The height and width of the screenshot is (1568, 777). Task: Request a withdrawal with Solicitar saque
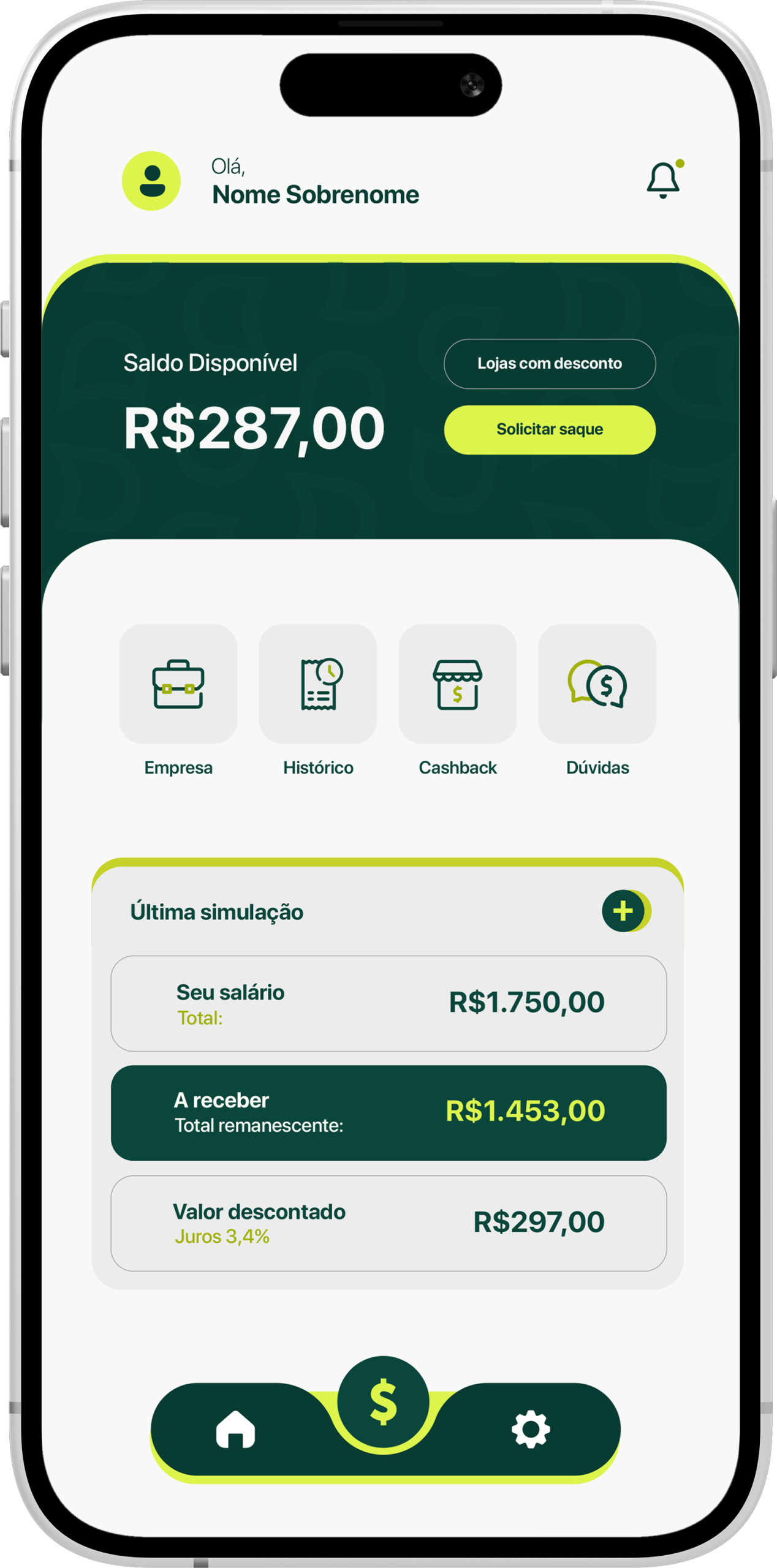[x=549, y=429]
